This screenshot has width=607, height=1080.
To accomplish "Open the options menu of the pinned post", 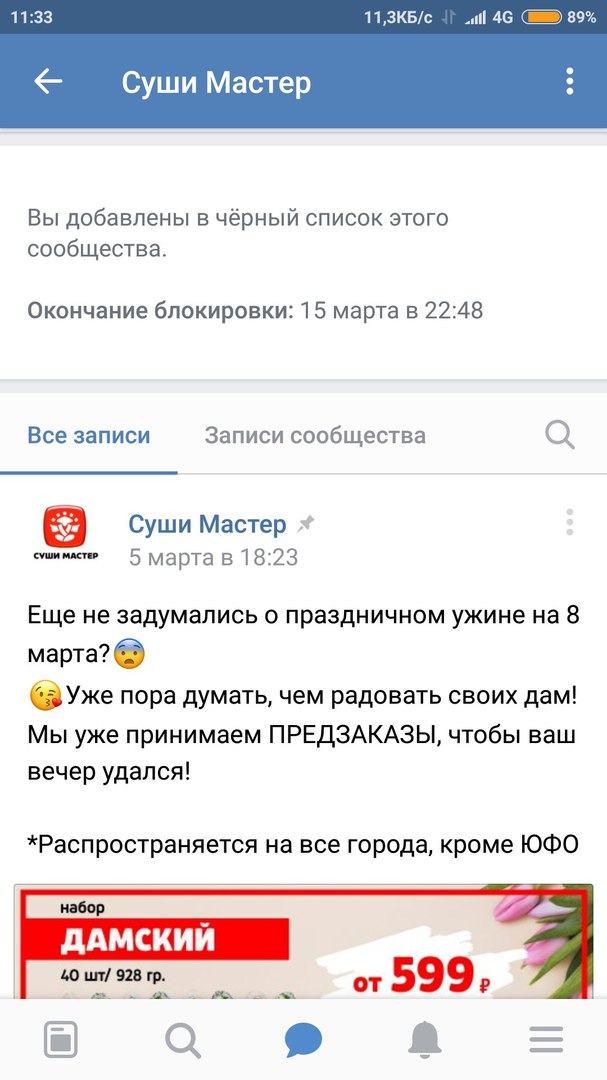I will pyautogui.click(x=569, y=523).
